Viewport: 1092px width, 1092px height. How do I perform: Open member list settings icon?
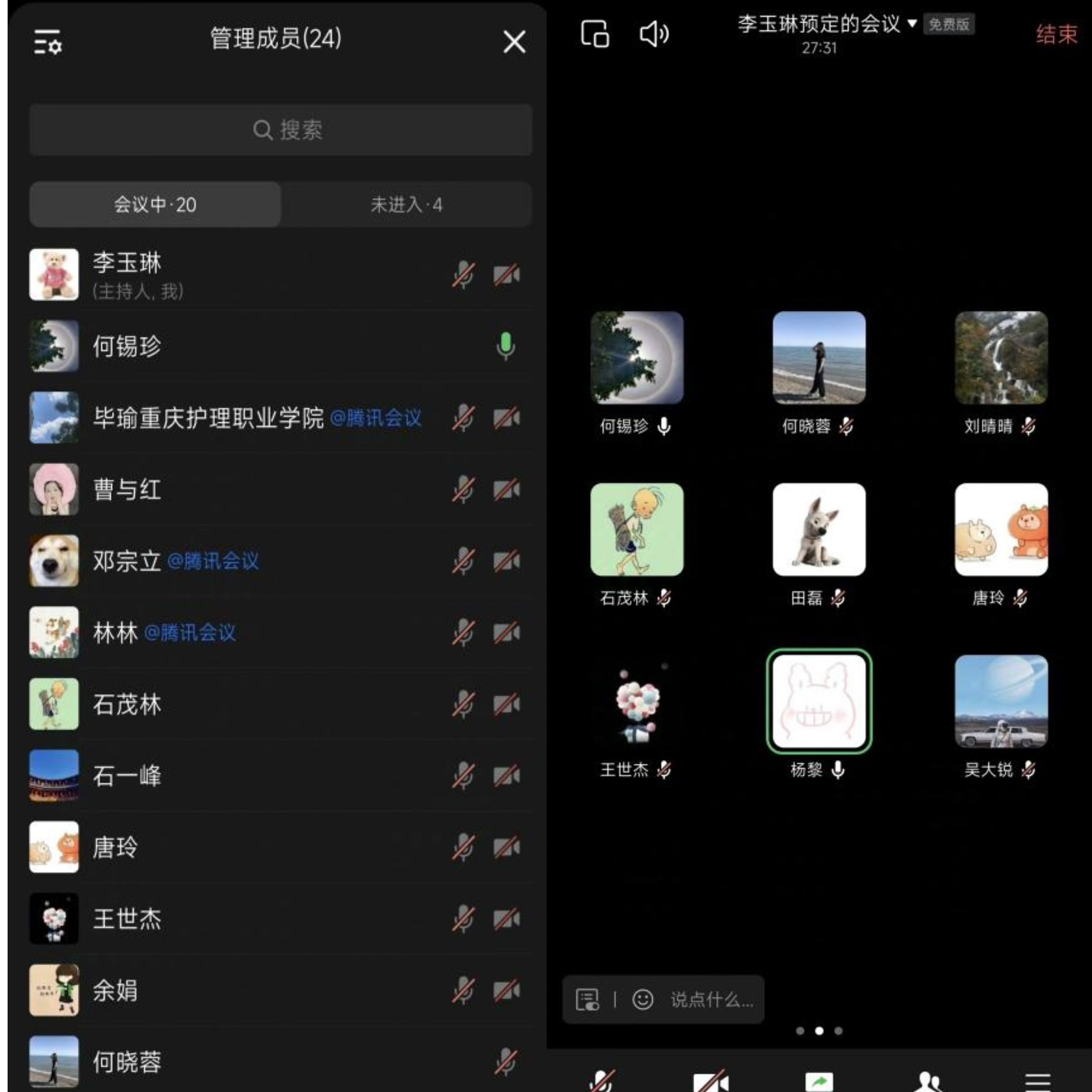tap(47, 42)
